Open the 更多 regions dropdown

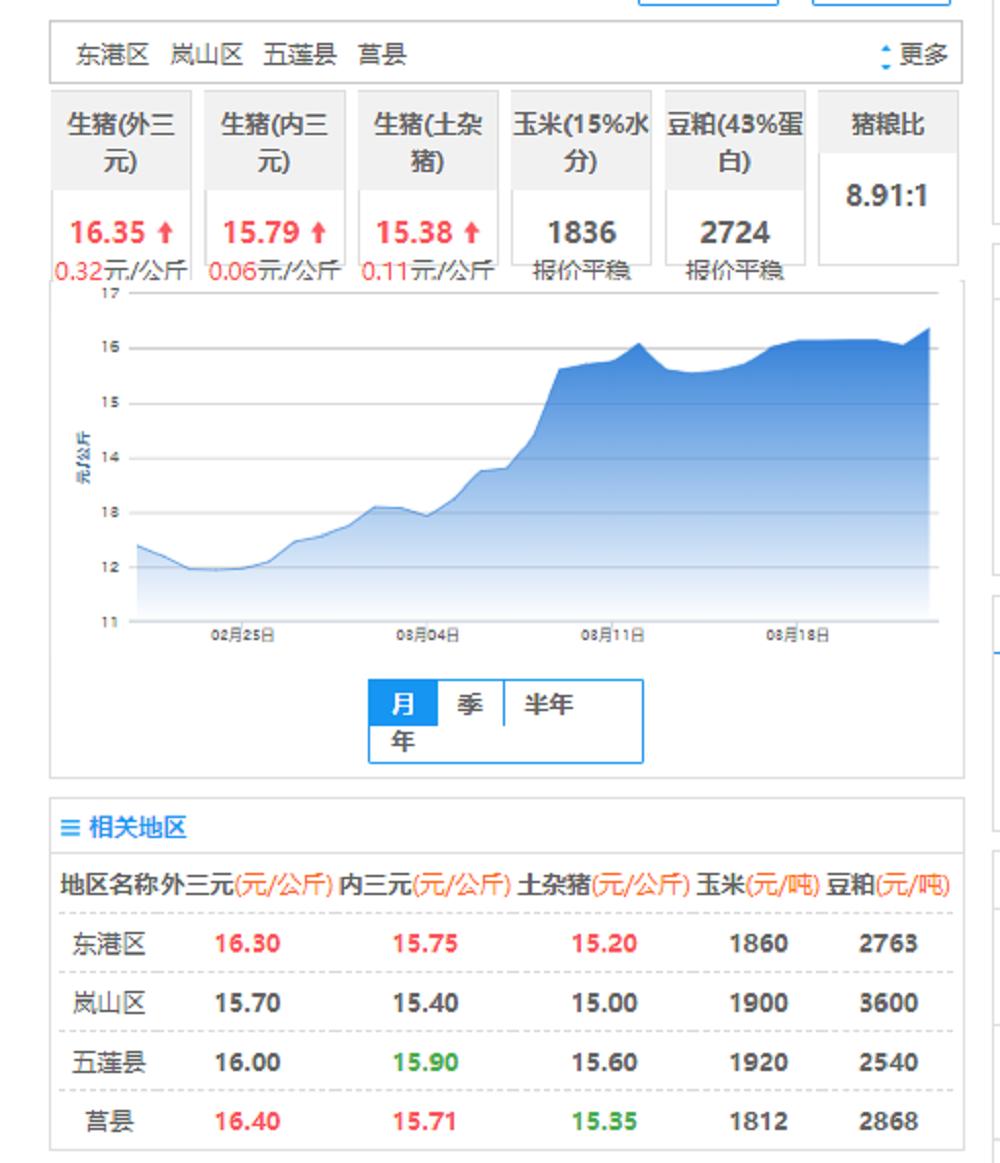(x=921, y=56)
